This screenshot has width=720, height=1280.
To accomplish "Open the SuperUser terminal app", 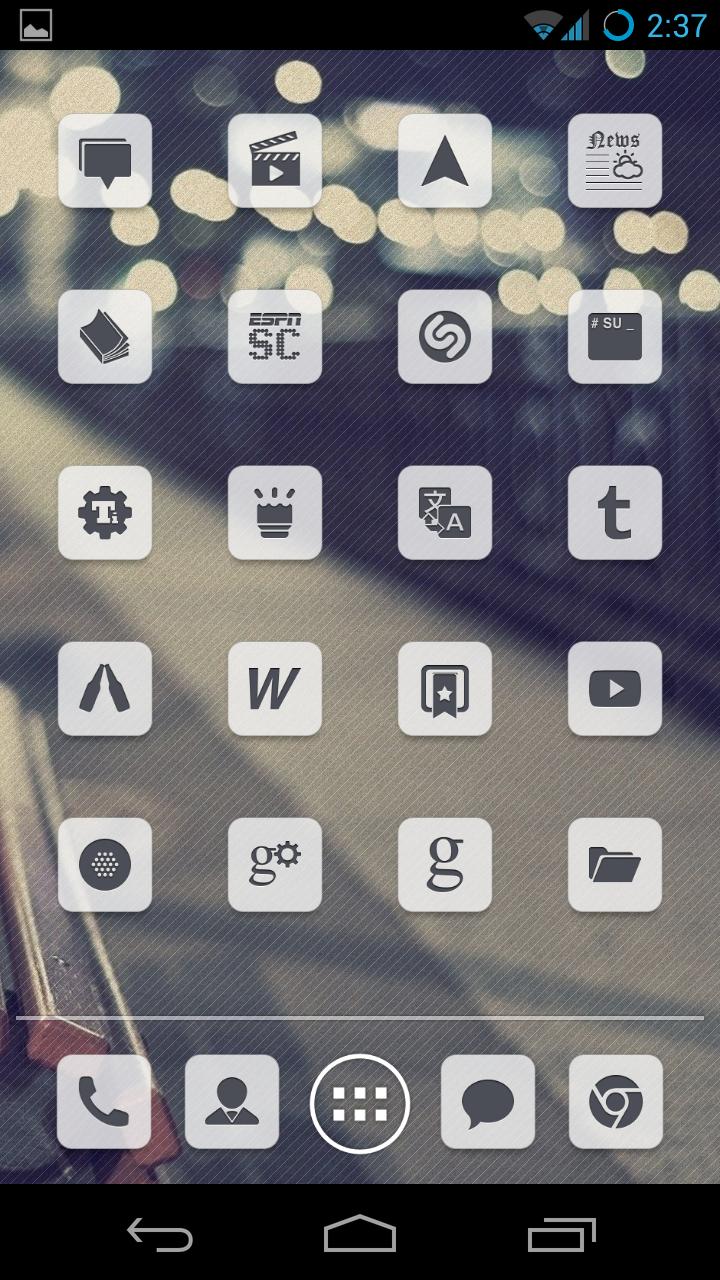I will tap(615, 337).
